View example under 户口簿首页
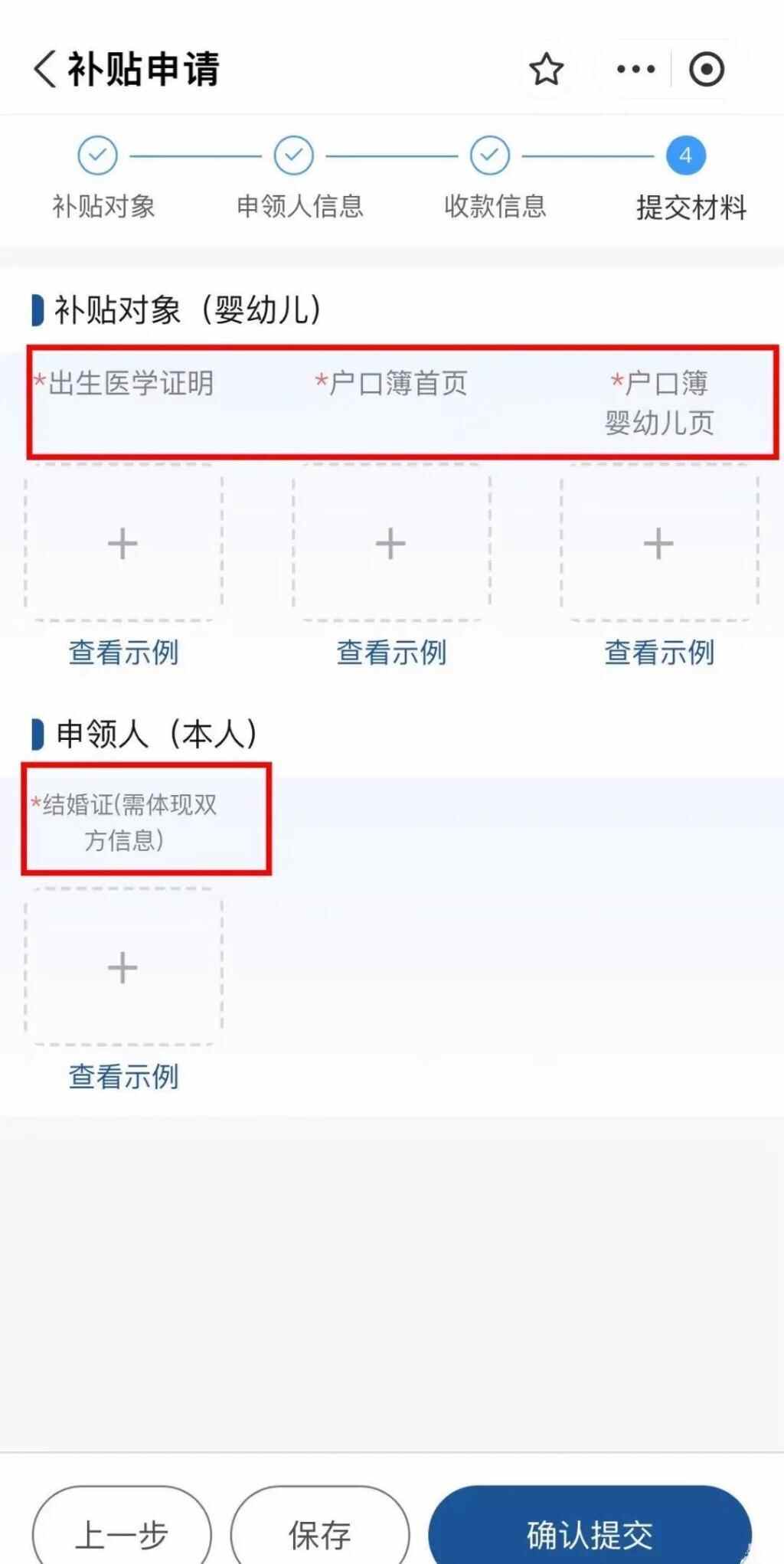784x1564 pixels. pyautogui.click(x=391, y=653)
